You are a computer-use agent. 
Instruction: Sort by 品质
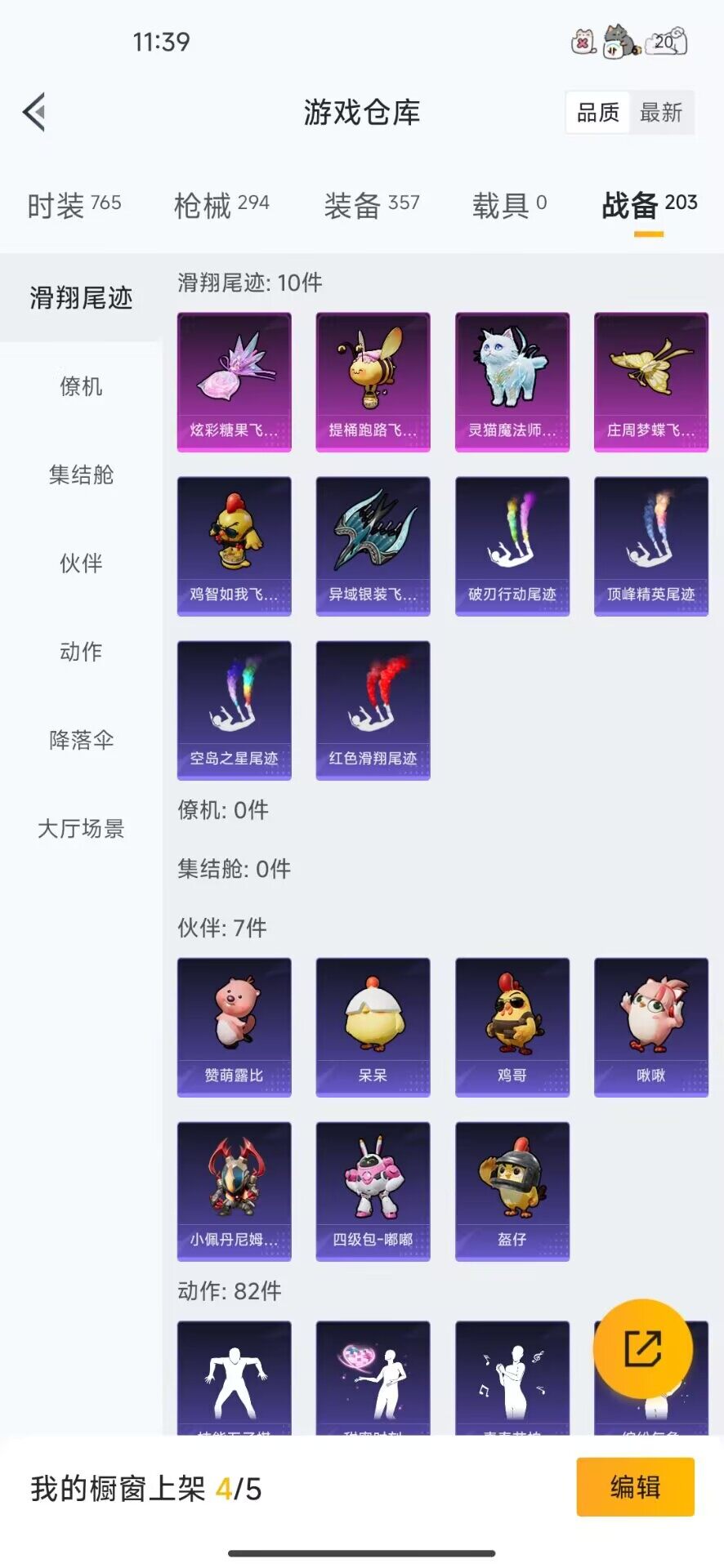pos(598,113)
